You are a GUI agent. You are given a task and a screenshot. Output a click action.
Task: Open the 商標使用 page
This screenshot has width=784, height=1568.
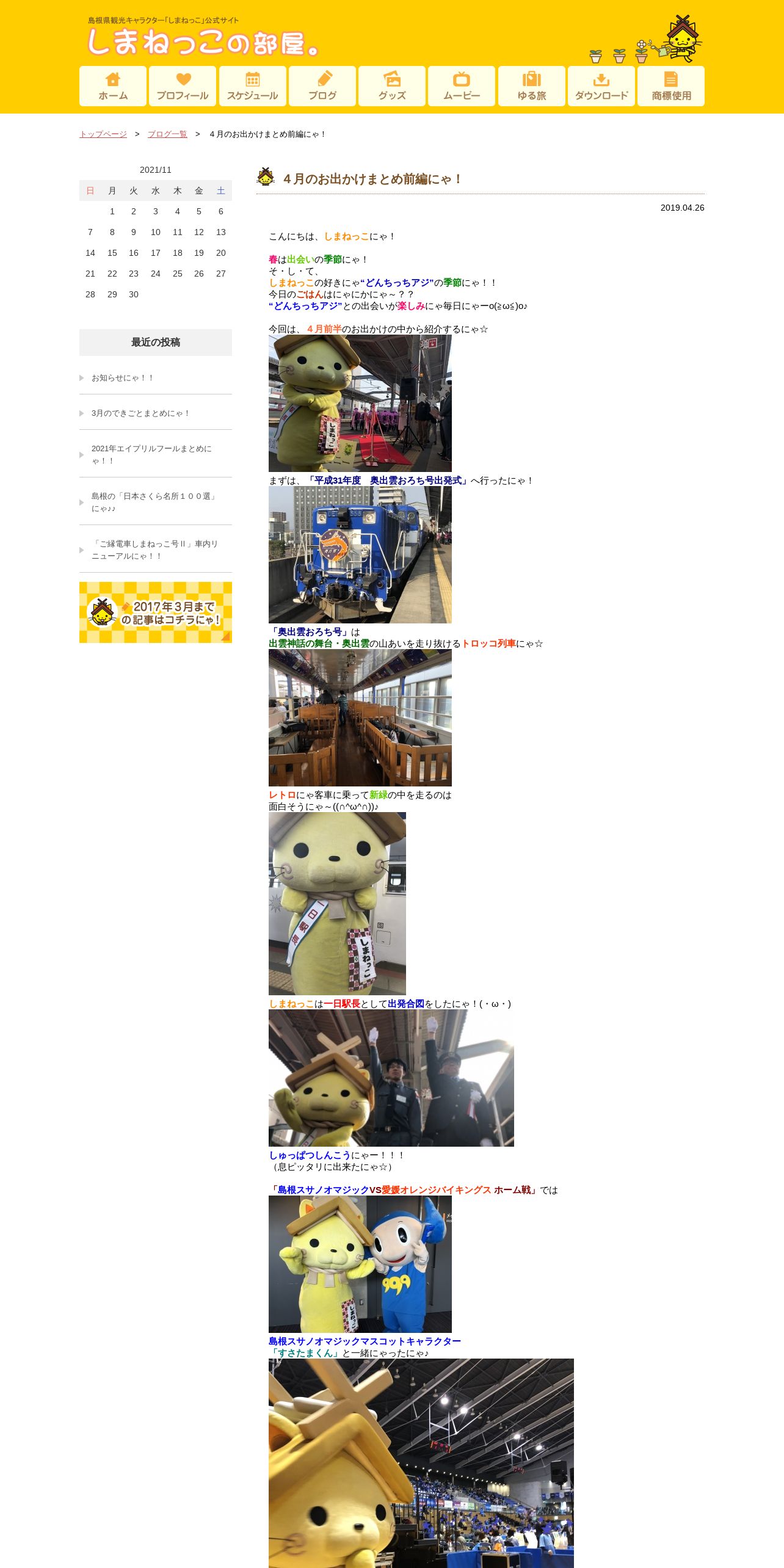click(x=671, y=86)
